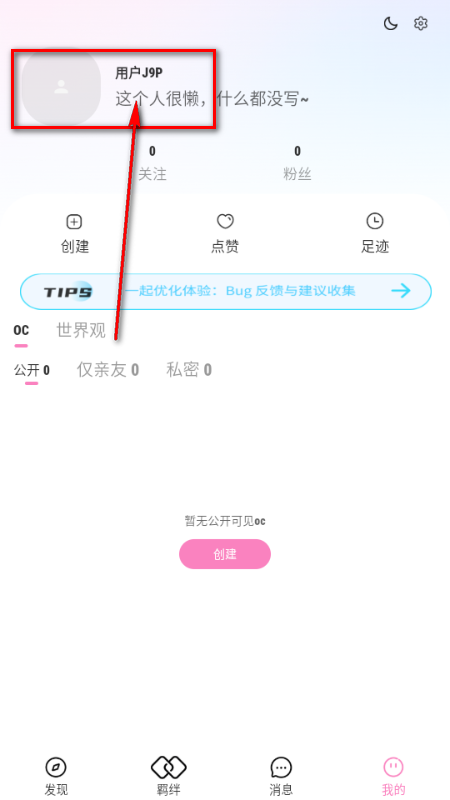Toggle dark mode with the moon icon
This screenshot has height=800, width=450.
coord(390,23)
